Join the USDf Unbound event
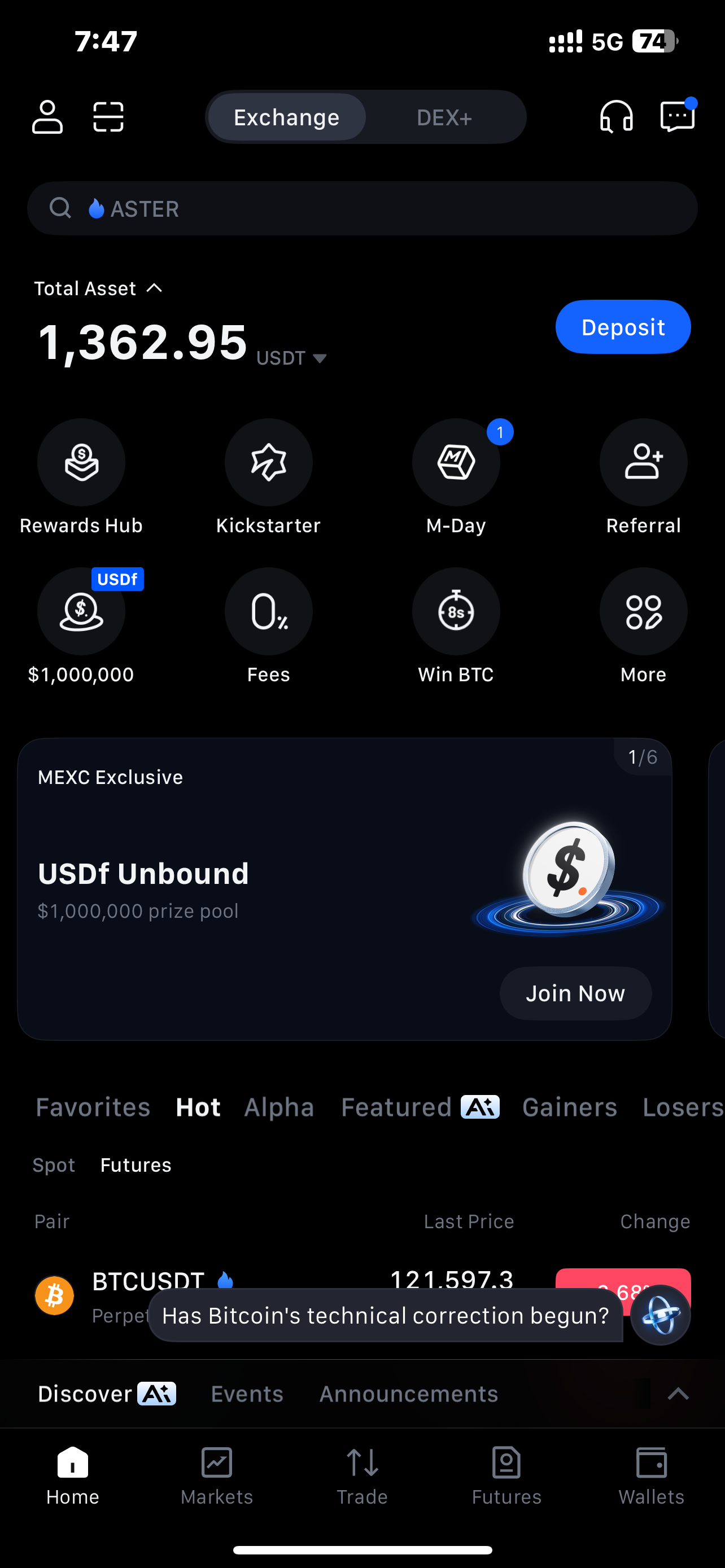725x1568 pixels. click(x=575, y=993)
